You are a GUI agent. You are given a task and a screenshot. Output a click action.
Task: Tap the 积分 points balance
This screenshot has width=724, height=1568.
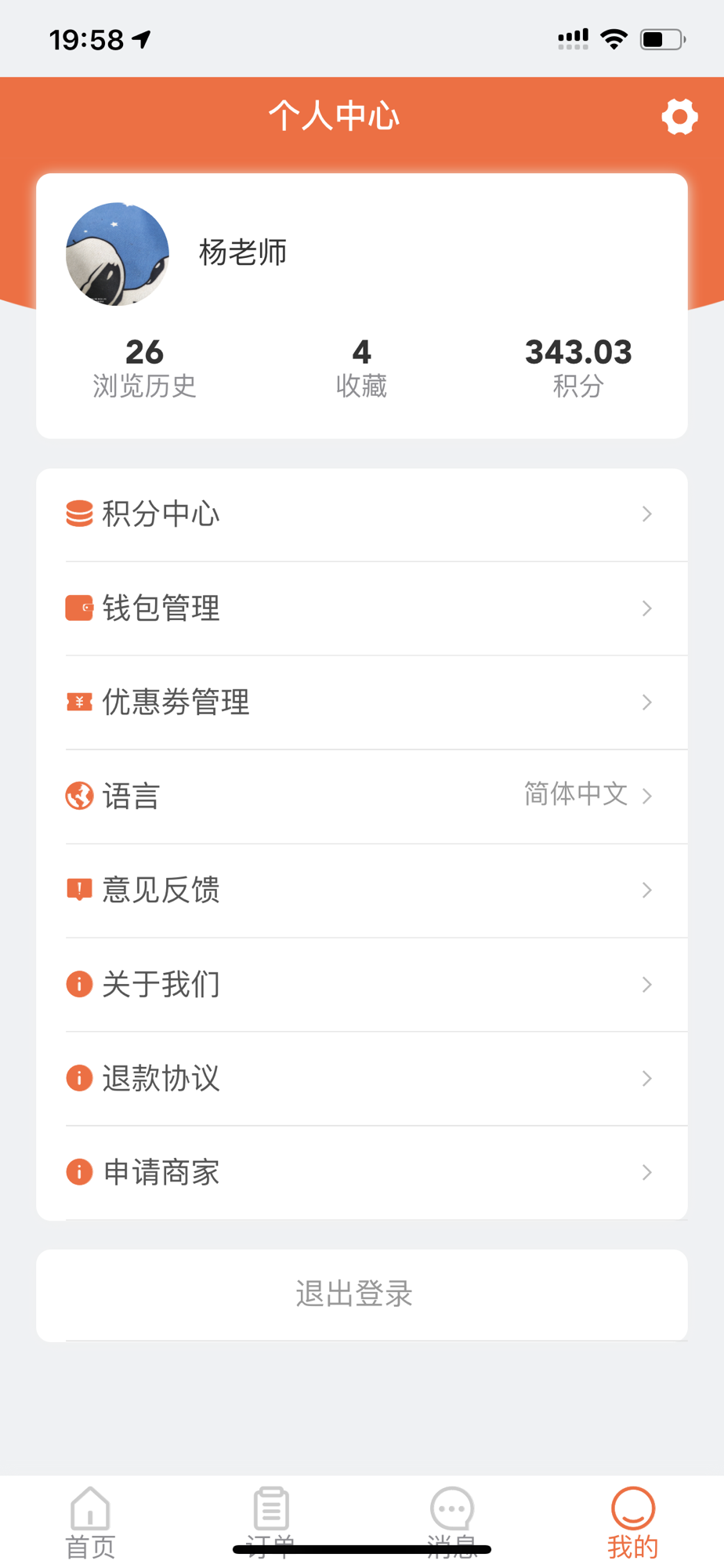coord(578,368)
